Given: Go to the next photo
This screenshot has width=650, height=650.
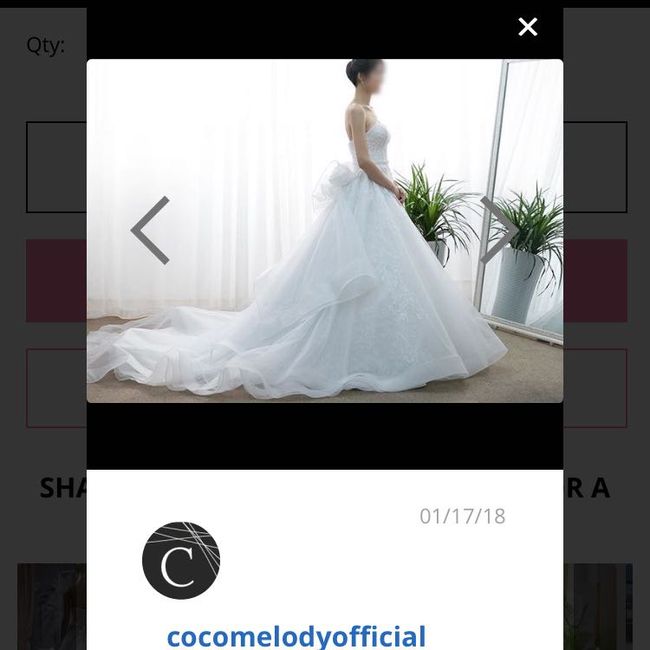Looking at the screenshot, I should coord(498,231).
